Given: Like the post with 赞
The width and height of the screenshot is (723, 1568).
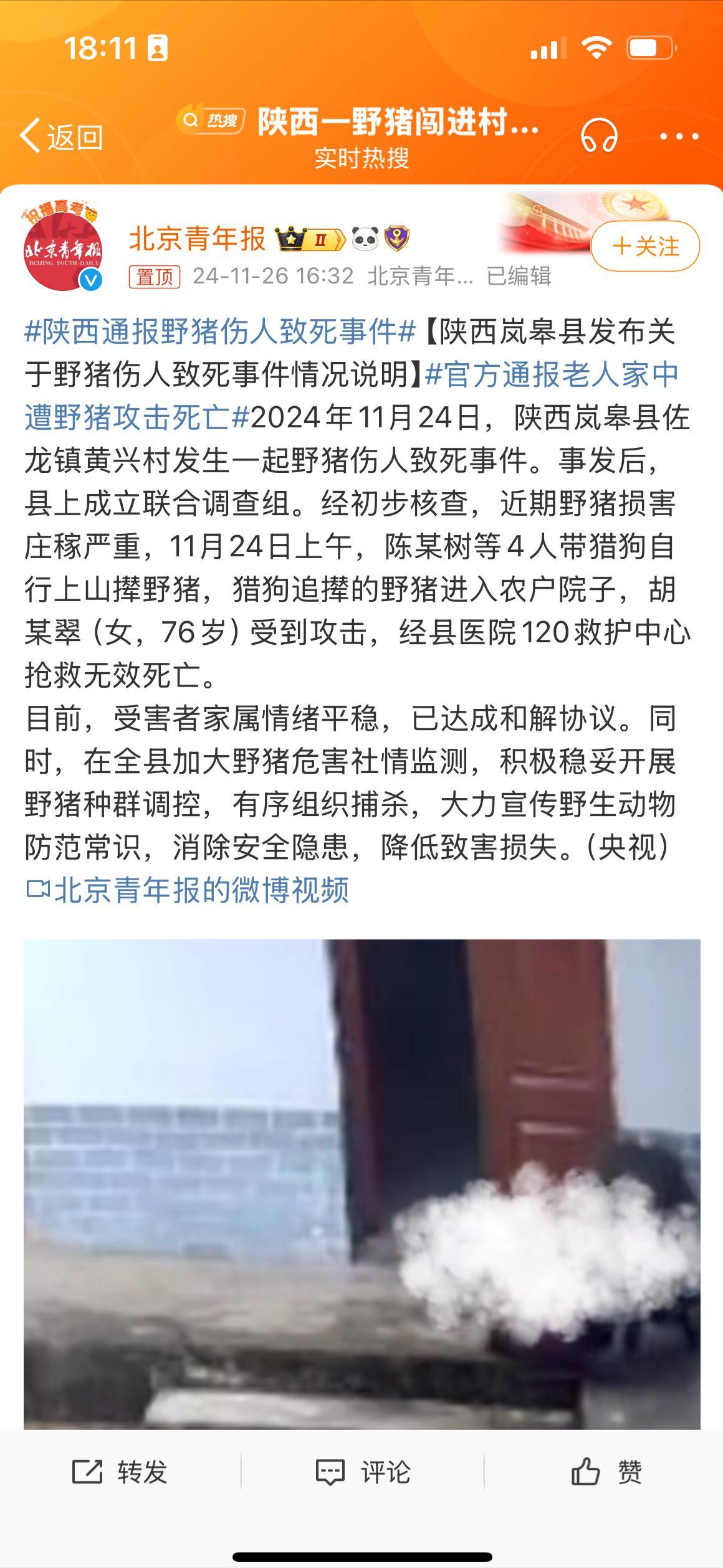Looking at the screenshot, I should 606,1473.
